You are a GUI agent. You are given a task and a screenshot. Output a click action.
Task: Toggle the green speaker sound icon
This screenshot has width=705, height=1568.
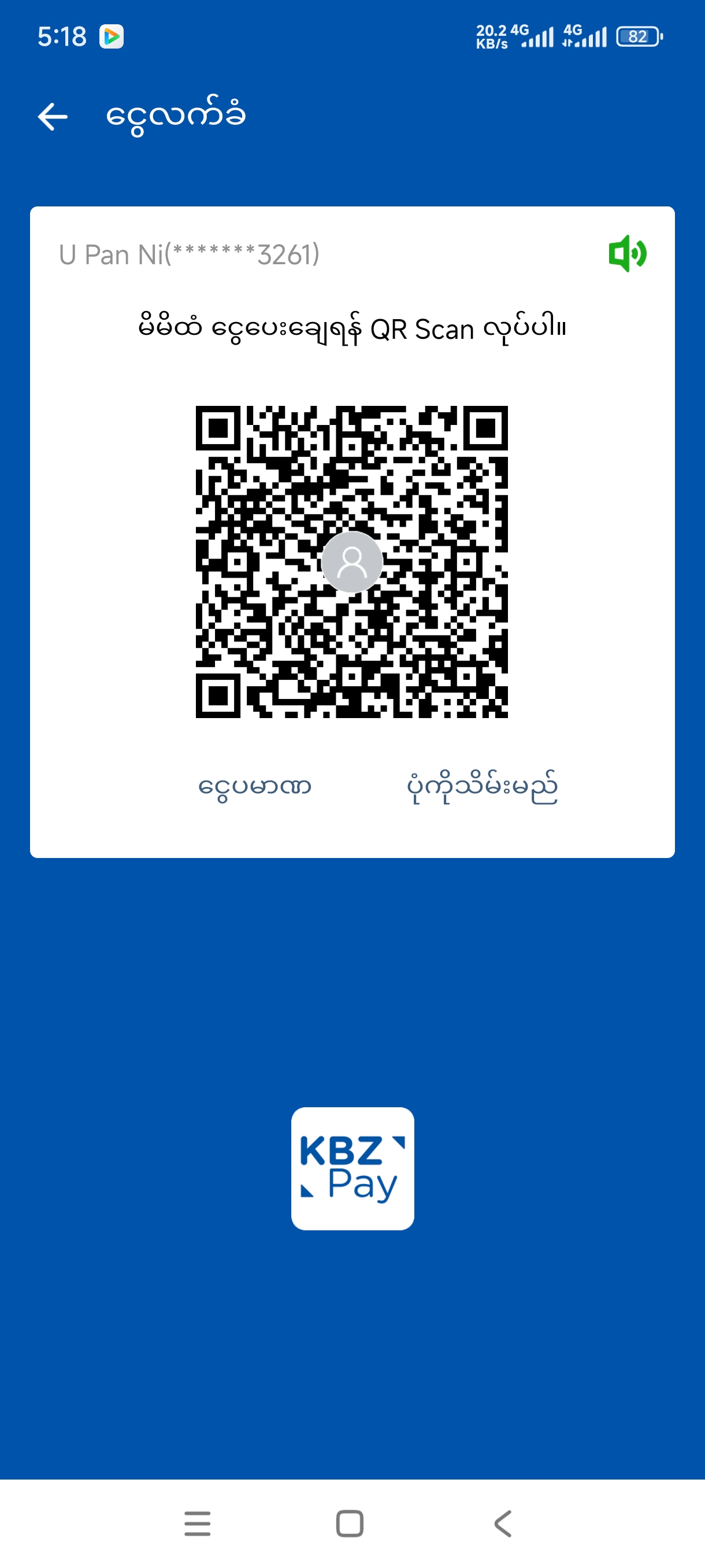(x=627, y=254)
